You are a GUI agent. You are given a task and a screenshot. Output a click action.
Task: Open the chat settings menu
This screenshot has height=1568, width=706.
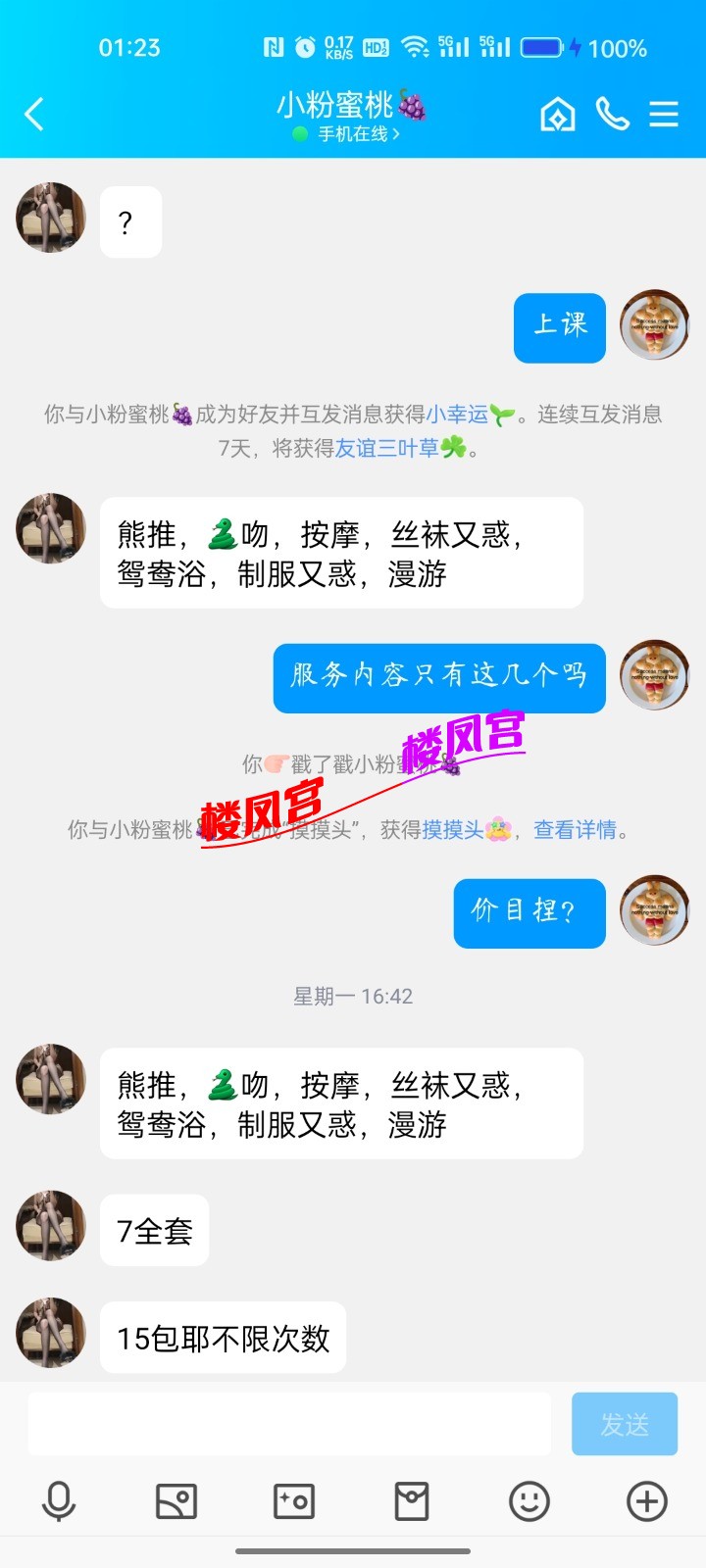pyautogui.click(x=664, y=115)
